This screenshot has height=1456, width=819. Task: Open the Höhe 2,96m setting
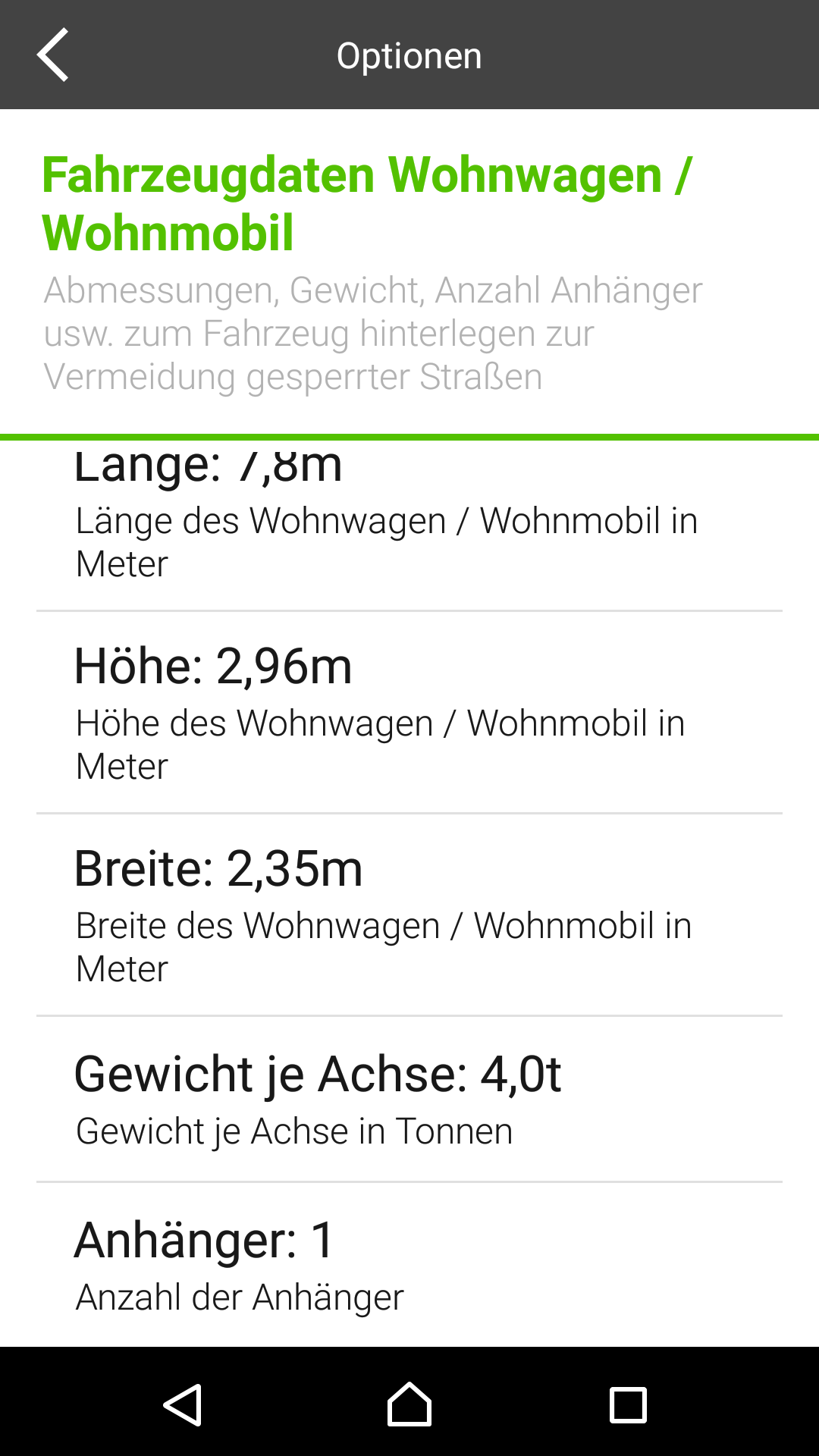[x=409, y=713]
